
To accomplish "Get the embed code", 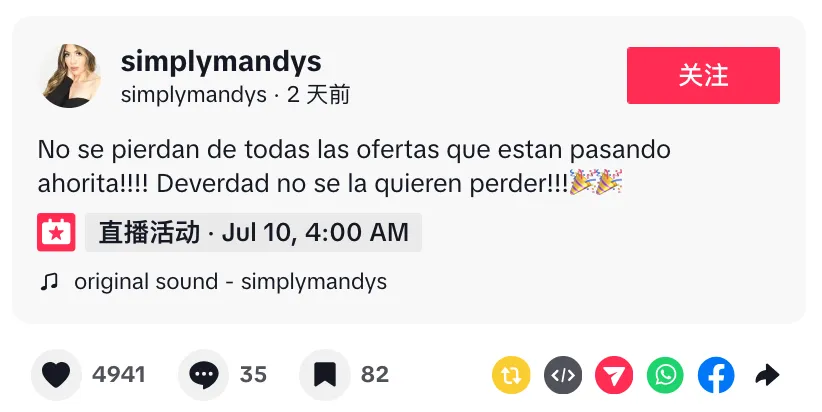I will point(563,375).
